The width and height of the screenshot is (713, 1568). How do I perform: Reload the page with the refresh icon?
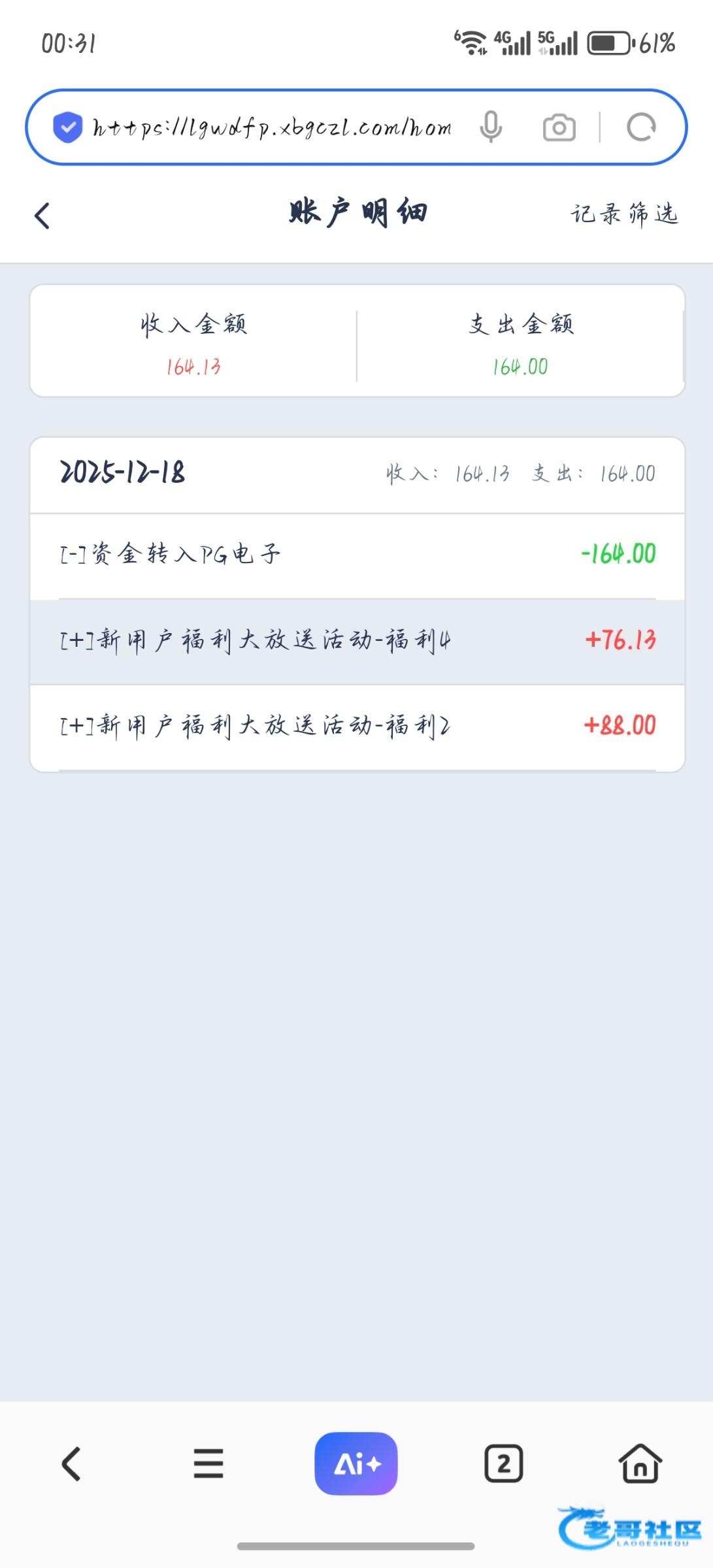click(x=640, y=127)
